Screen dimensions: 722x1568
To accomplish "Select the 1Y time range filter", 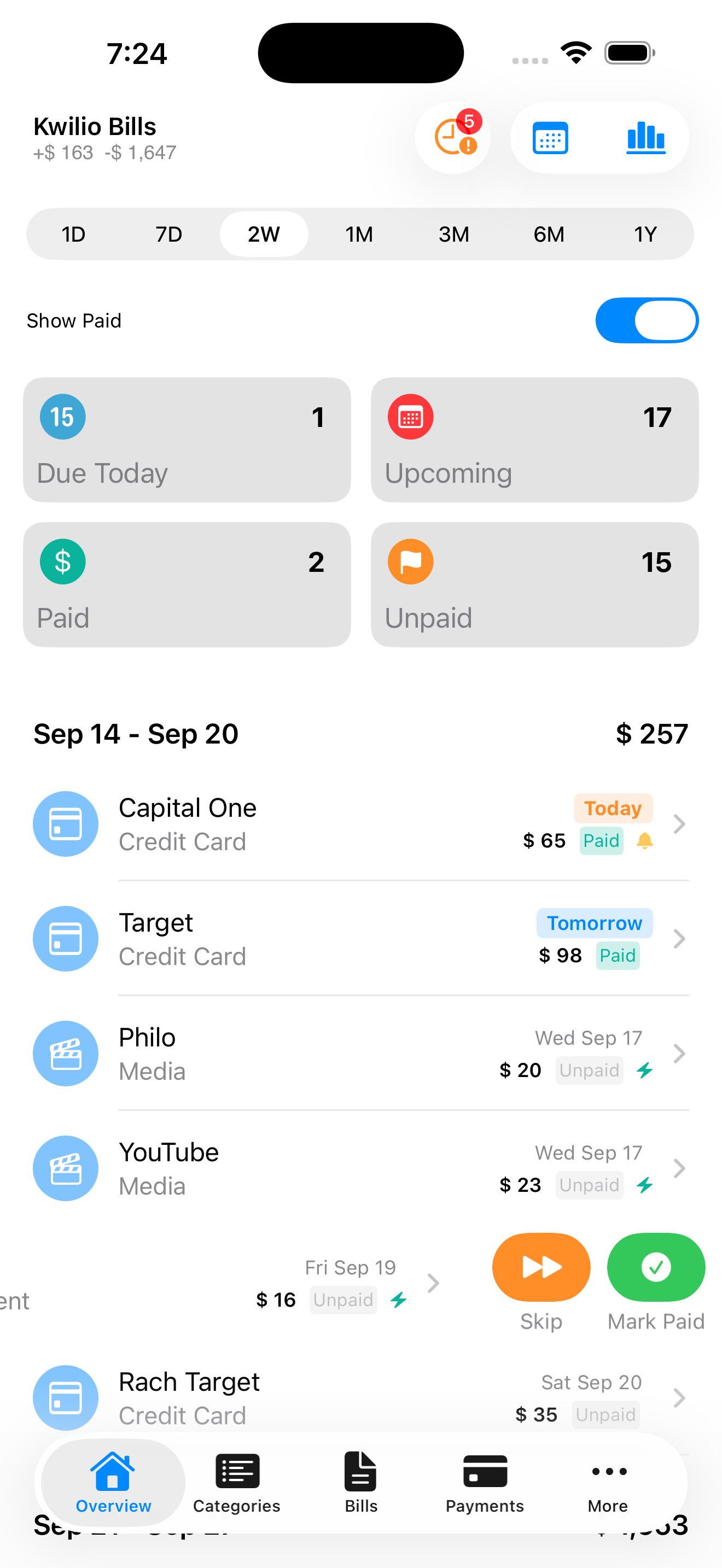I will click(645, 234).
